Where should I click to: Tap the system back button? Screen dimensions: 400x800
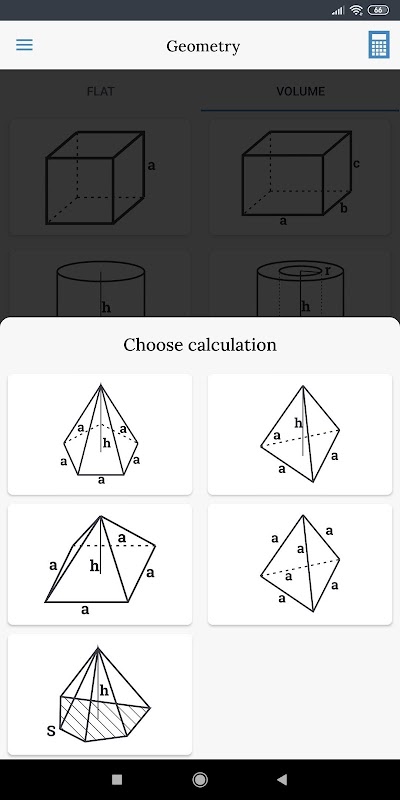coord(282,779)
